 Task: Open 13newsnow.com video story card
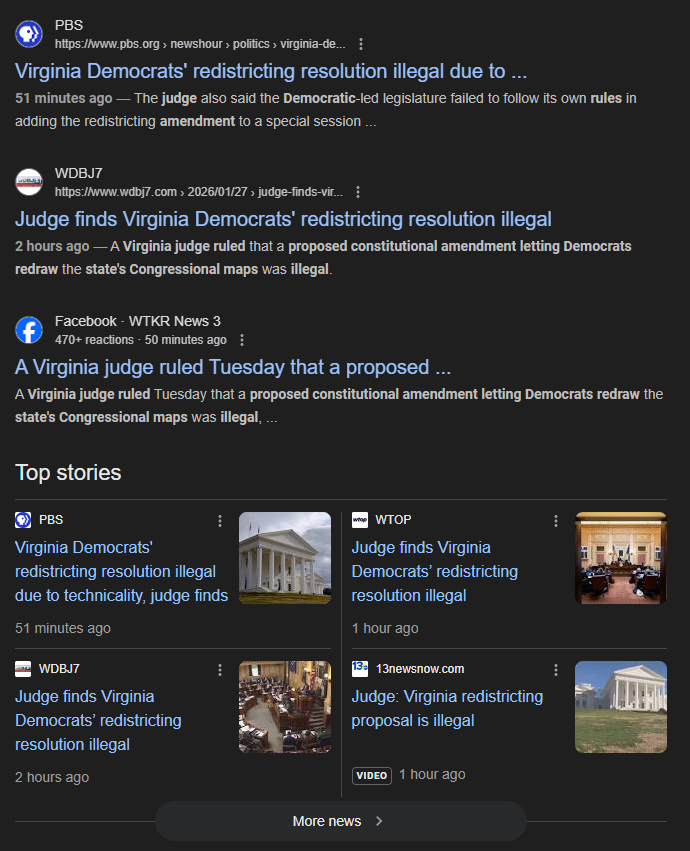[x=447, y=708]
